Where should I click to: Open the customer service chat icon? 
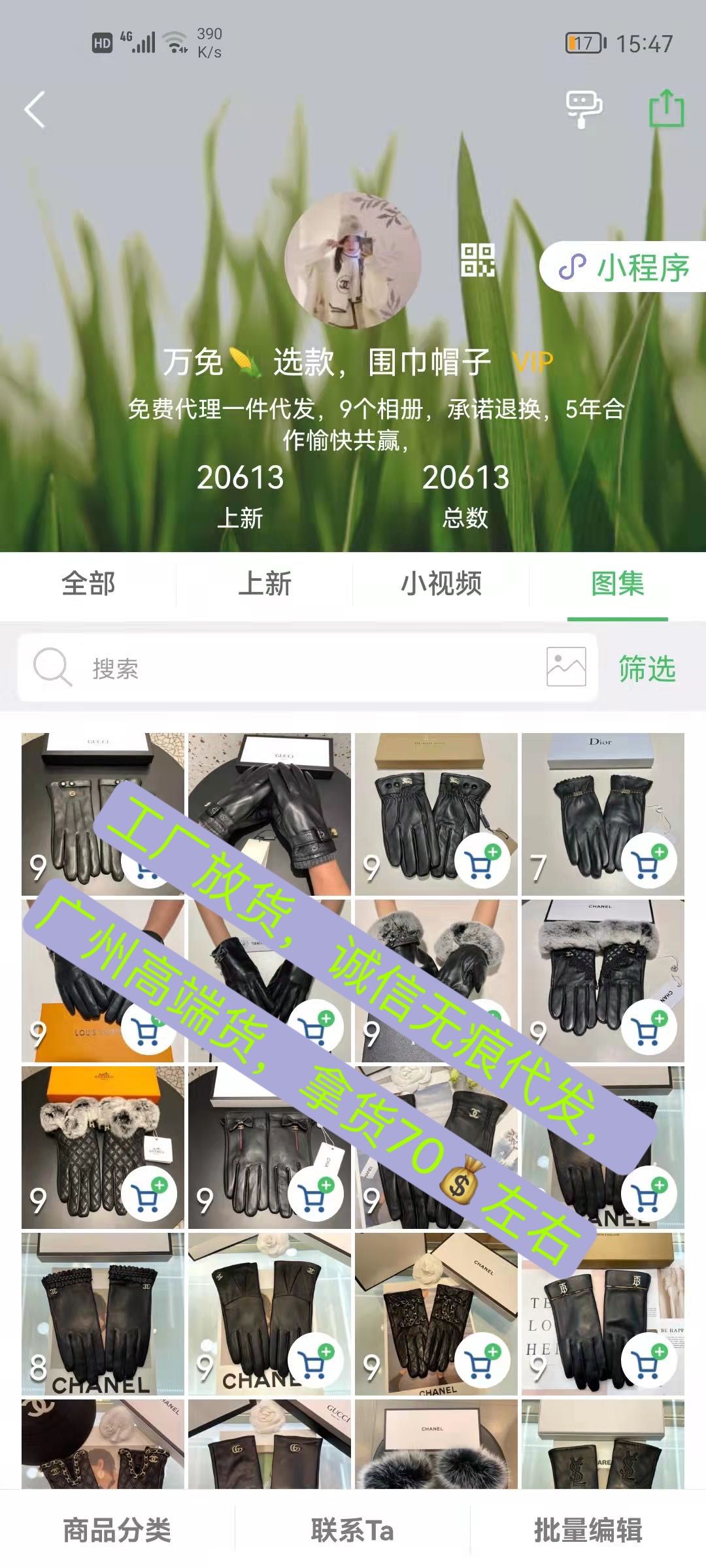pyautogui.click(x=583, y=109)
